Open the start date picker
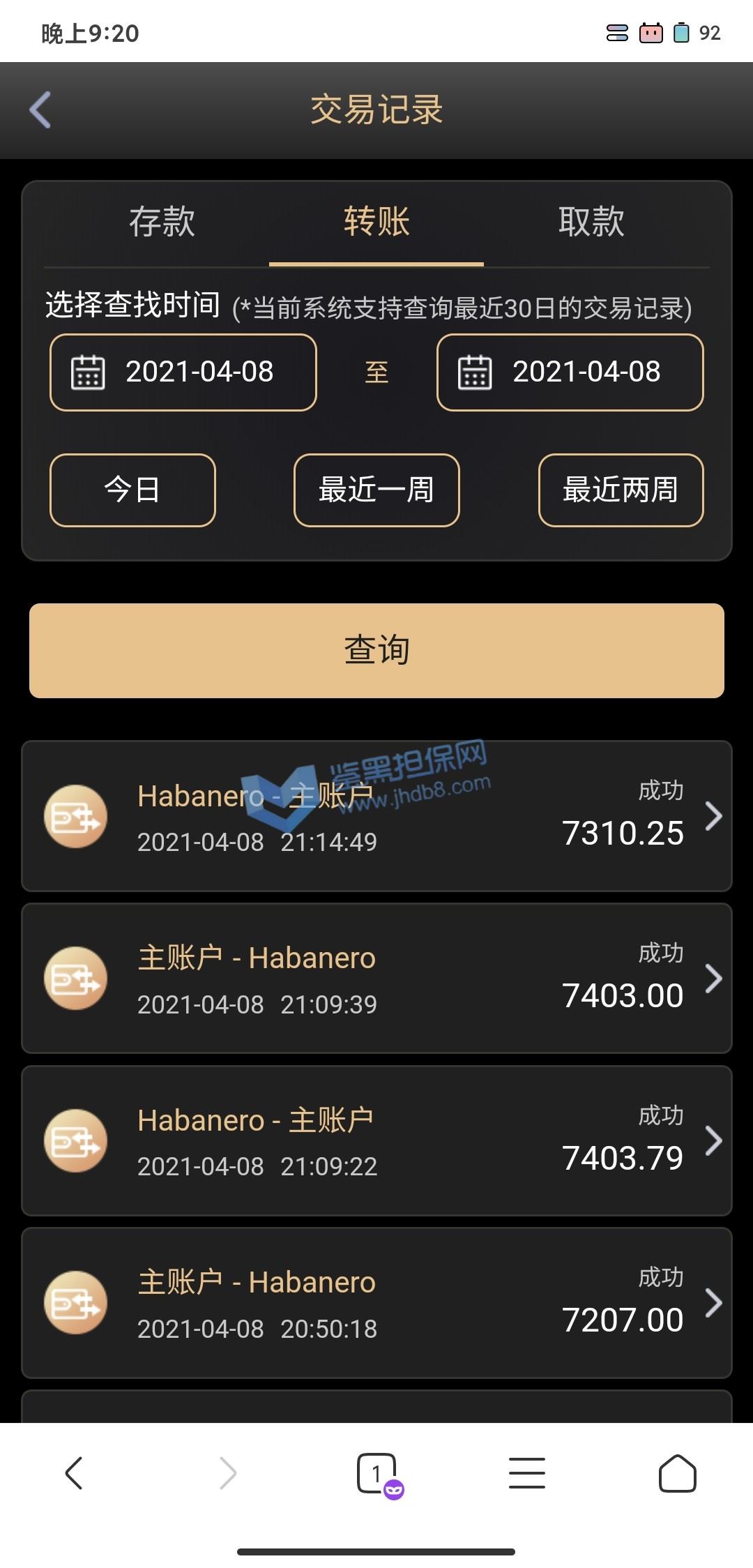This screenshot has width=753, height=1568. coord(183,372)
